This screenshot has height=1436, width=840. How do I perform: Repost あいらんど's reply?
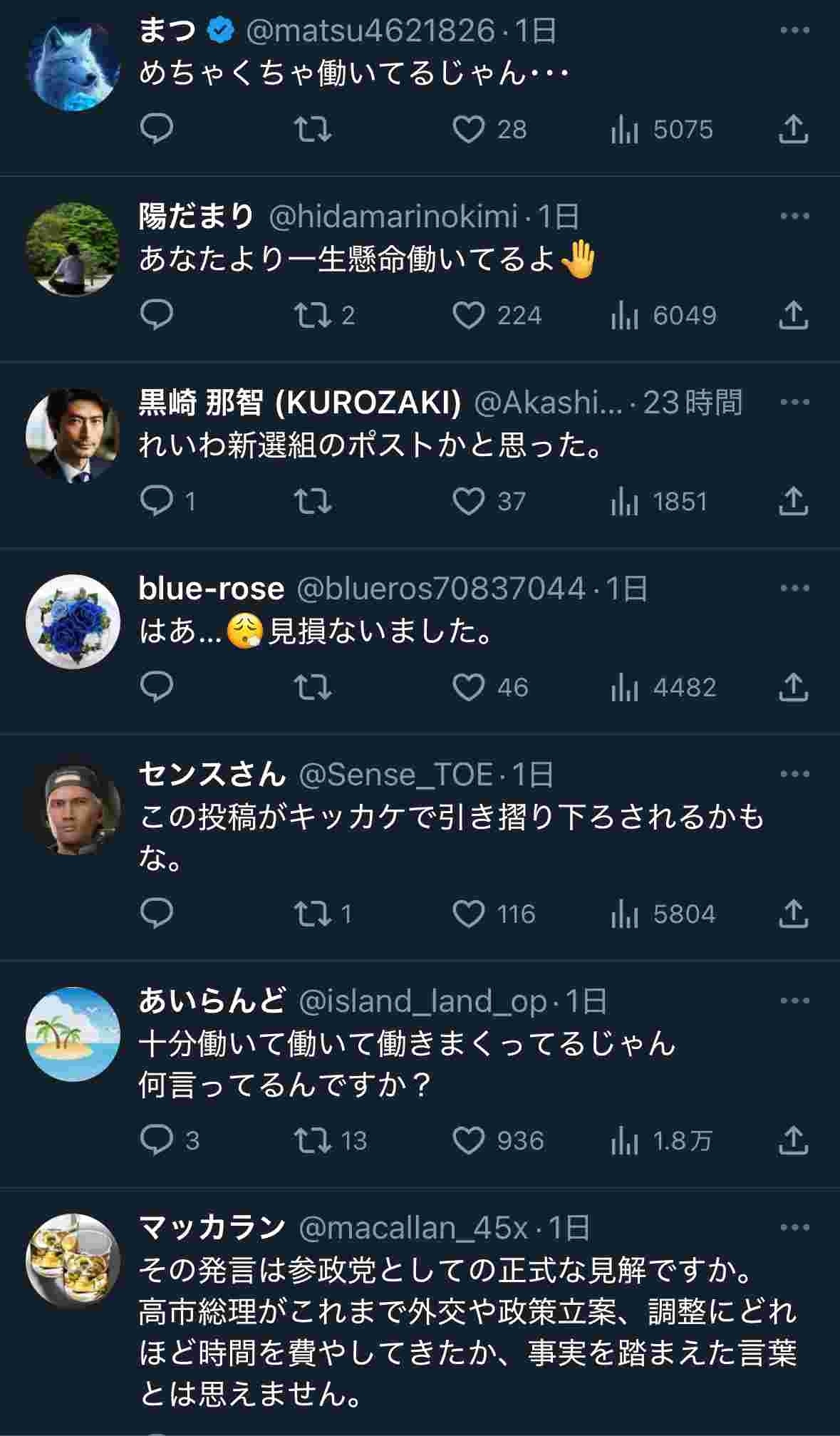point(313,1141)
